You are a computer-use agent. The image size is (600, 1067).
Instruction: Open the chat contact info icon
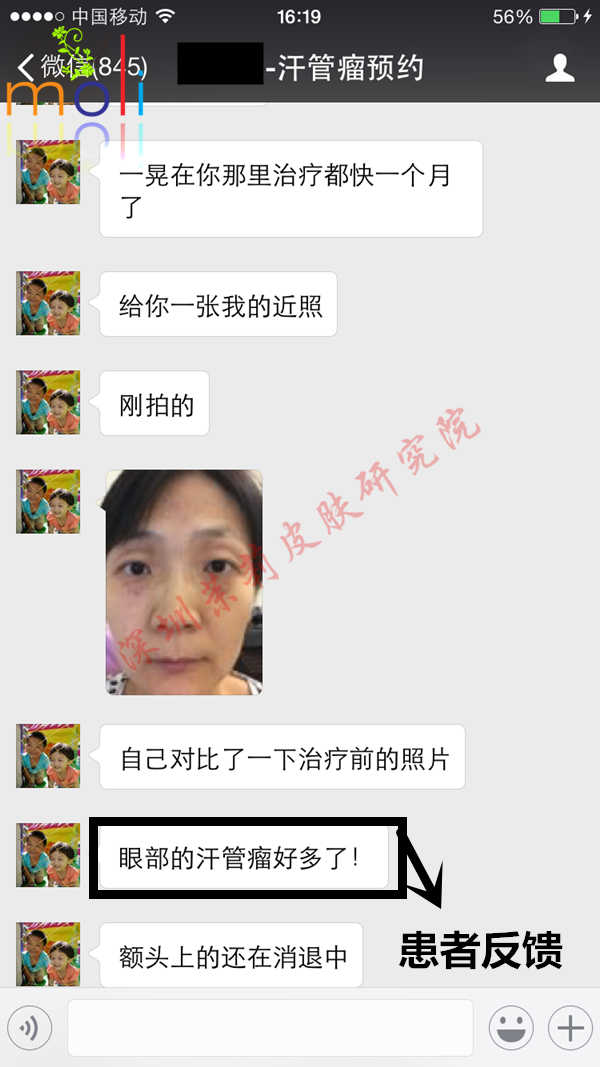559,68
